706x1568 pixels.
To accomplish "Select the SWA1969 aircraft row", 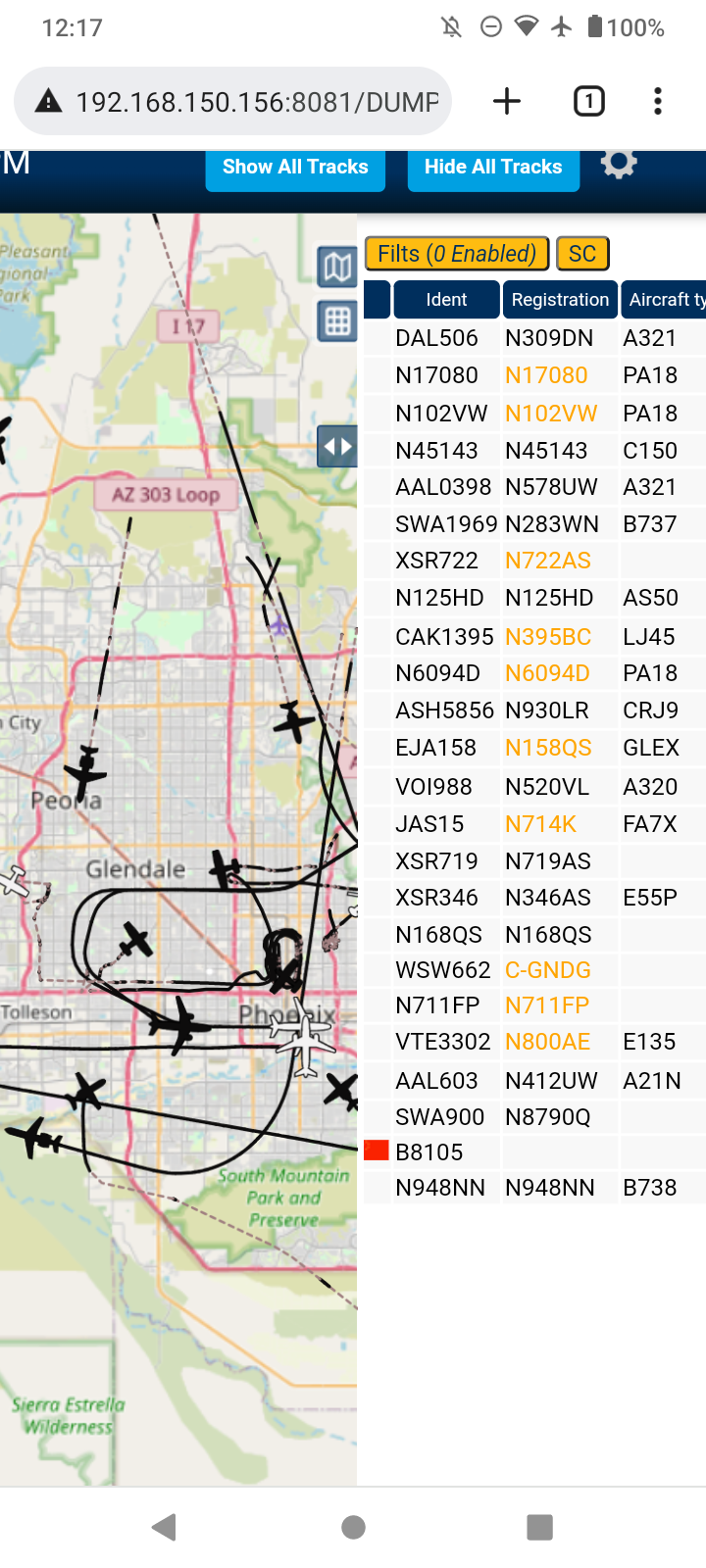I will pyautogui.click(x=534, y=524).
